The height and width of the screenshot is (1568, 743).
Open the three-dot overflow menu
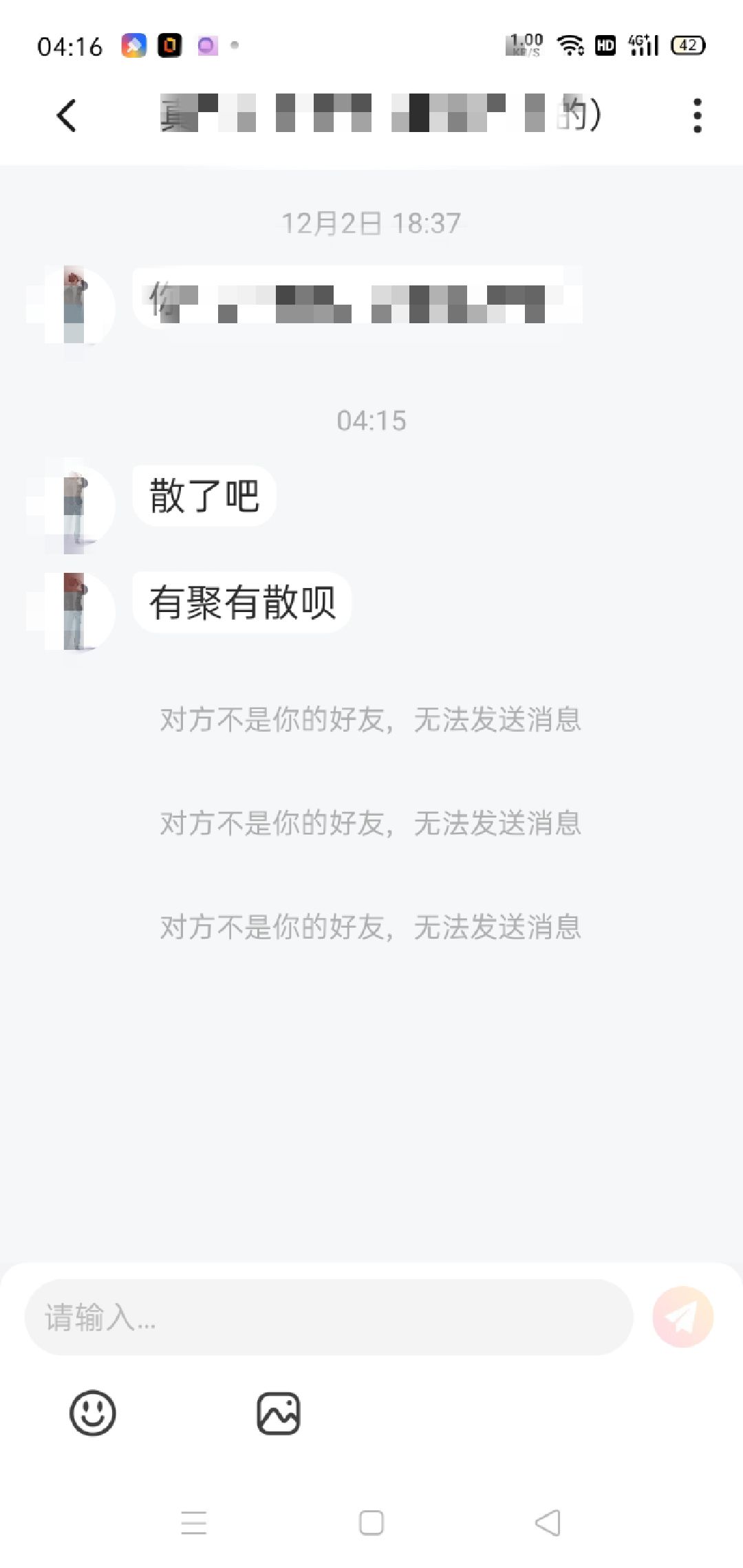click(697, 115)
